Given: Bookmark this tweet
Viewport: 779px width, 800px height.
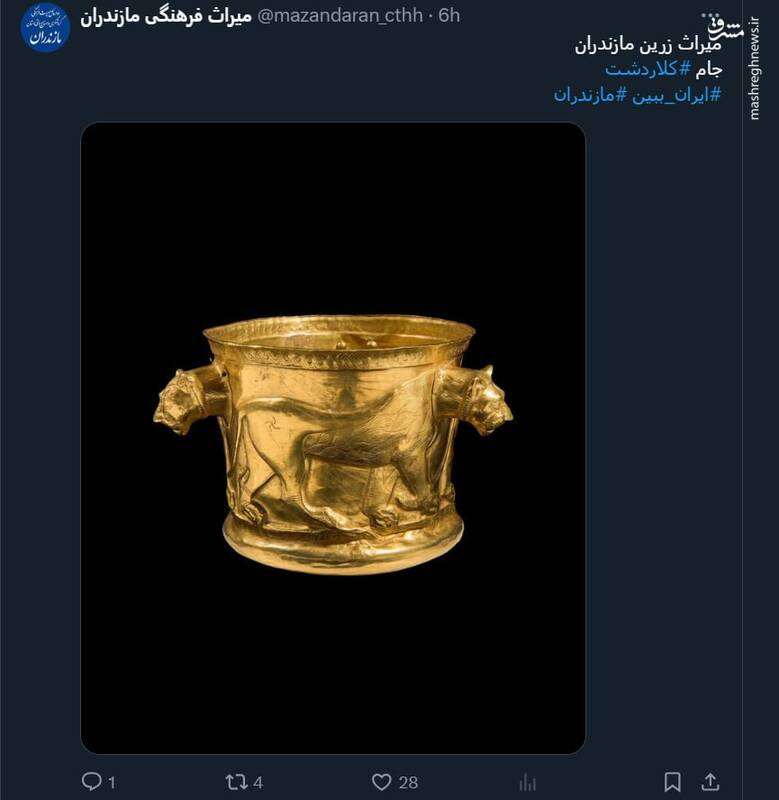Looking at the screenshot, I should (x=673, y=781).
